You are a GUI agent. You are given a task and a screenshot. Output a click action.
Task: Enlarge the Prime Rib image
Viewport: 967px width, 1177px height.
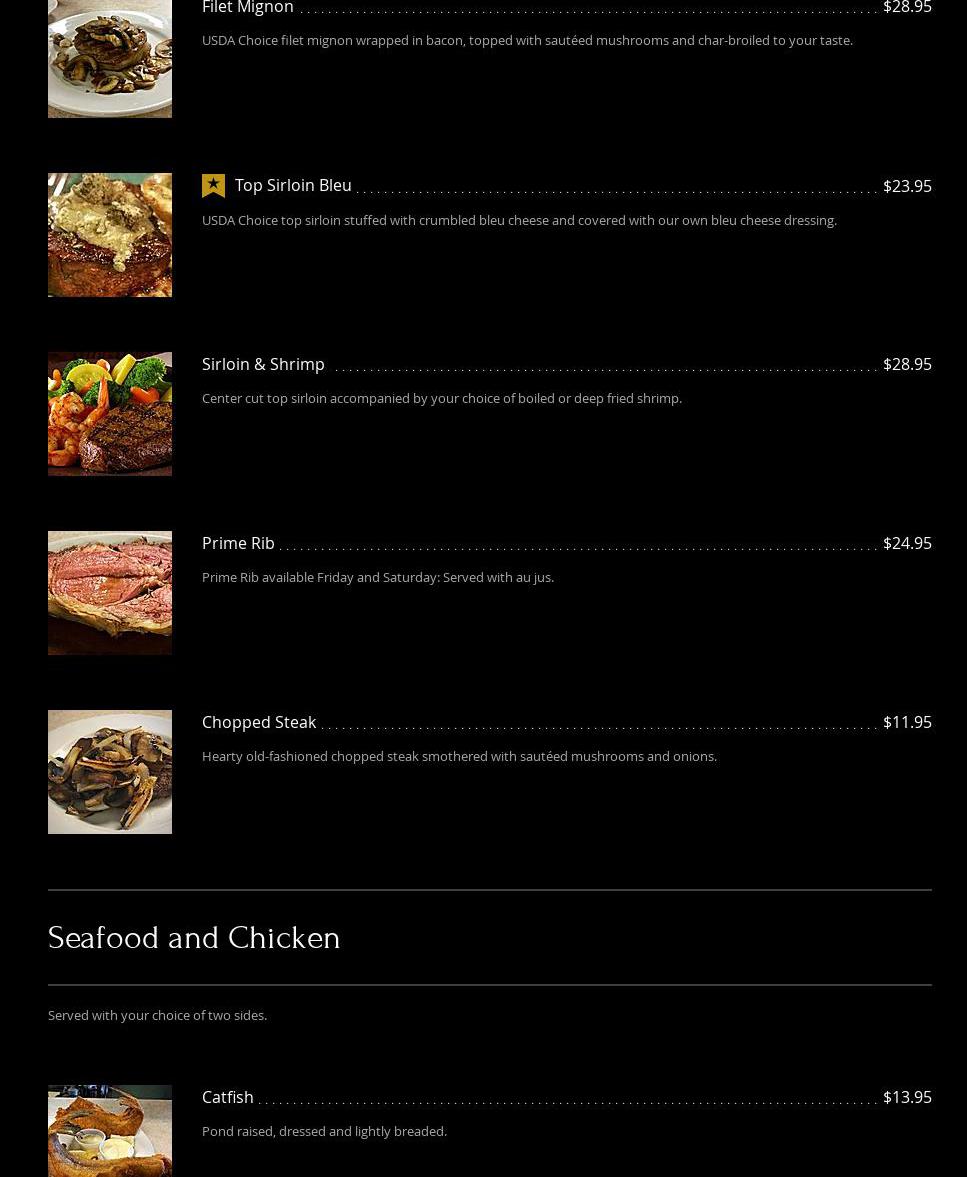tap(110, 593)
